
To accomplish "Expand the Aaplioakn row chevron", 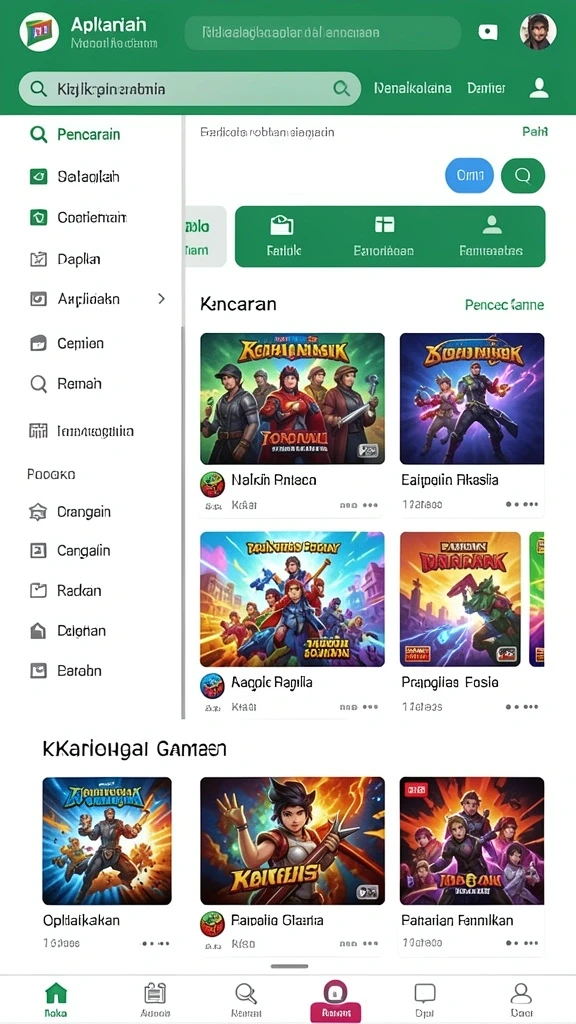I will [161, 299].
